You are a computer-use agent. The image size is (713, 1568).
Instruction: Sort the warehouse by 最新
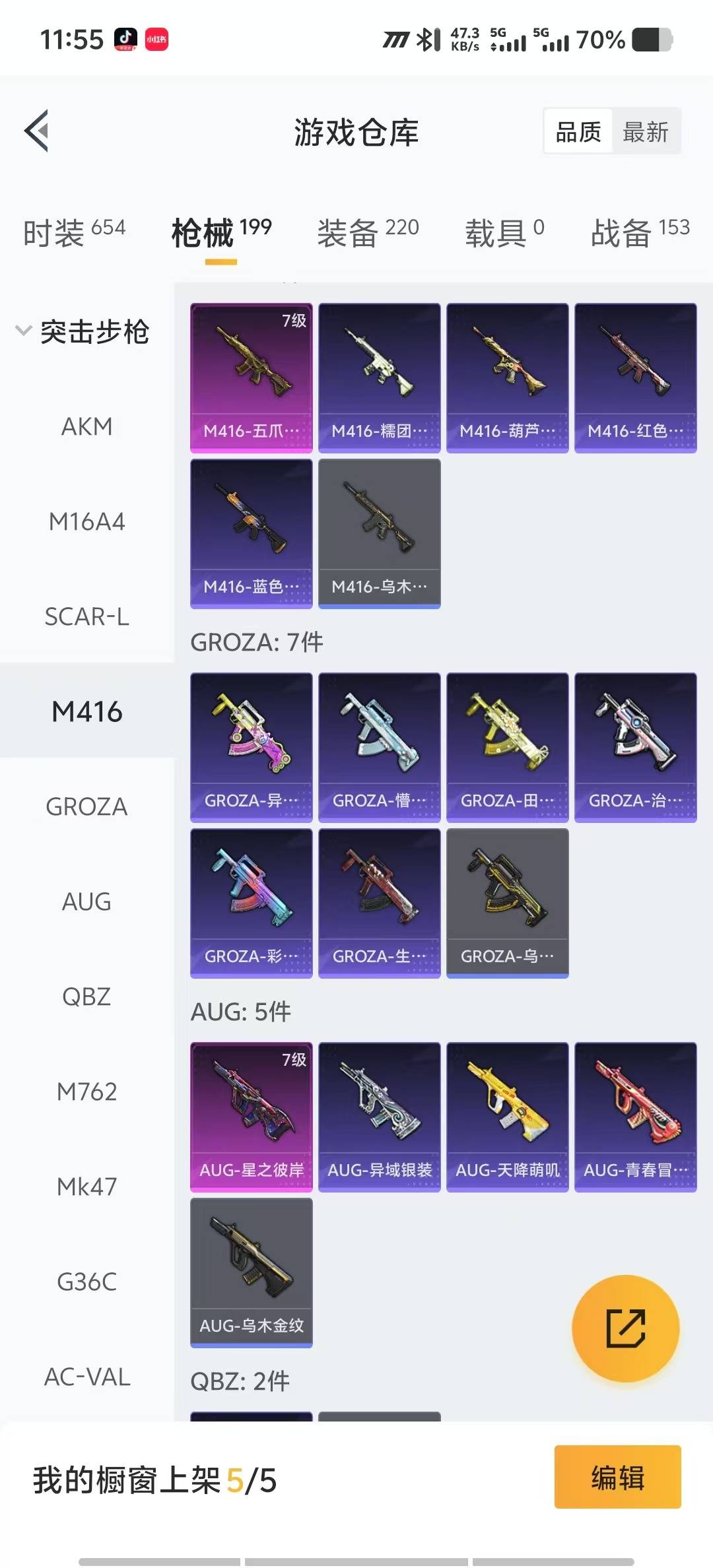[645, 132]
